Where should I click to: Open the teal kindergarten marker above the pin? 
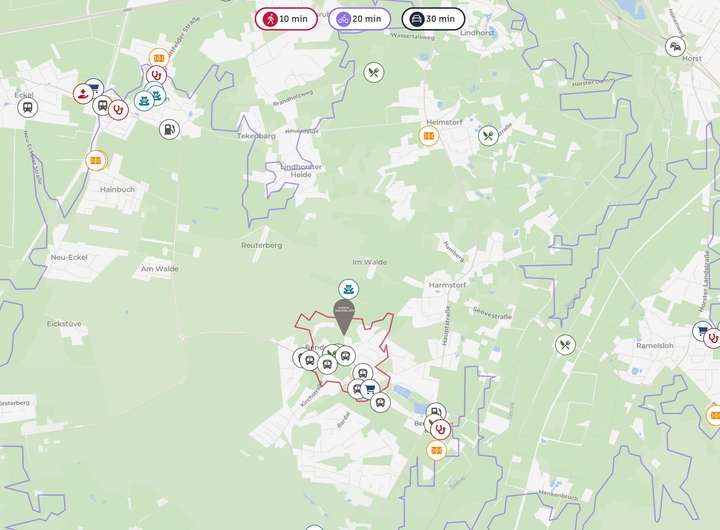pyautogui.click(x=348, y=289)
